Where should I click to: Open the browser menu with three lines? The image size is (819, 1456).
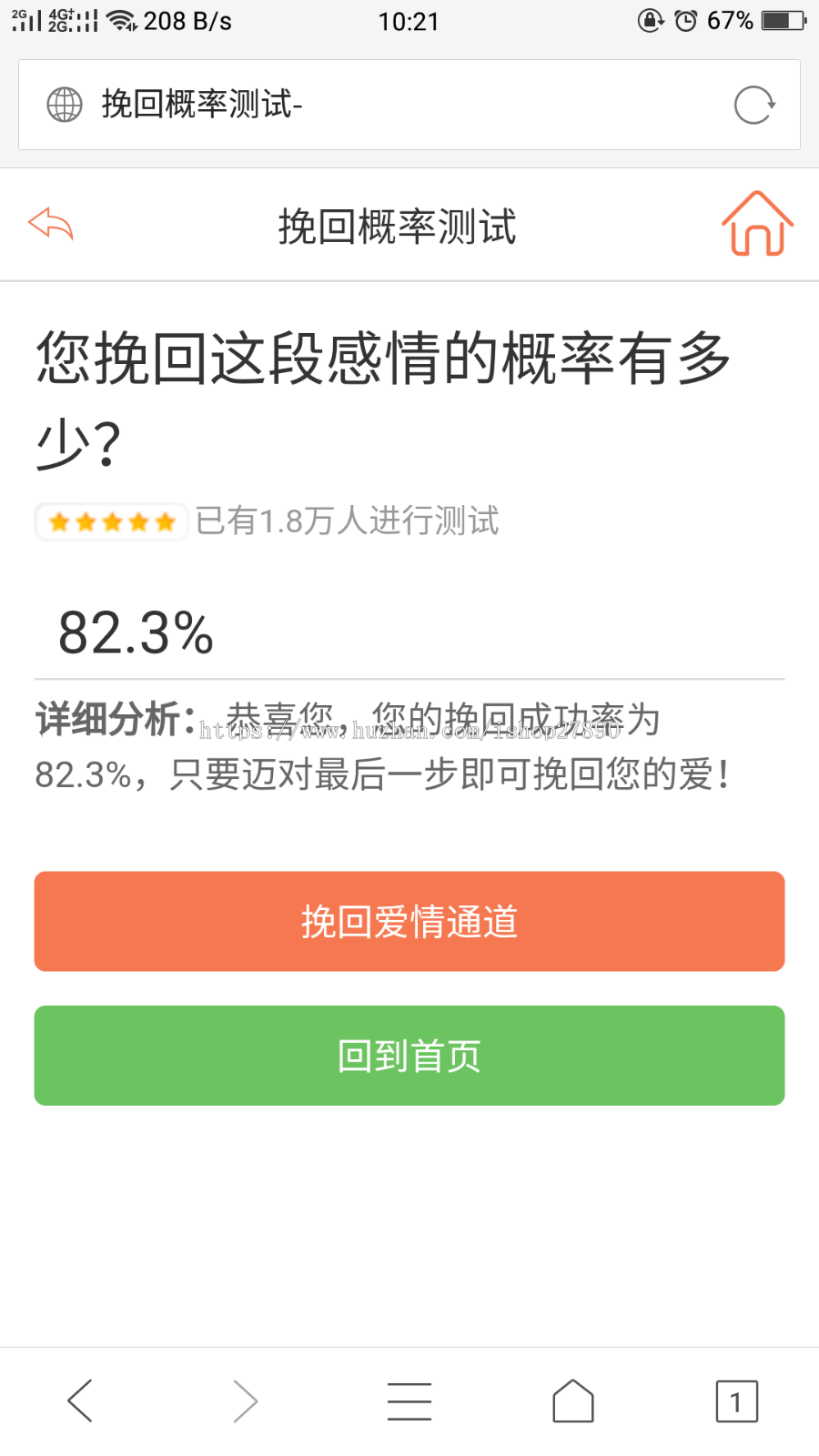coord(409,1400)
